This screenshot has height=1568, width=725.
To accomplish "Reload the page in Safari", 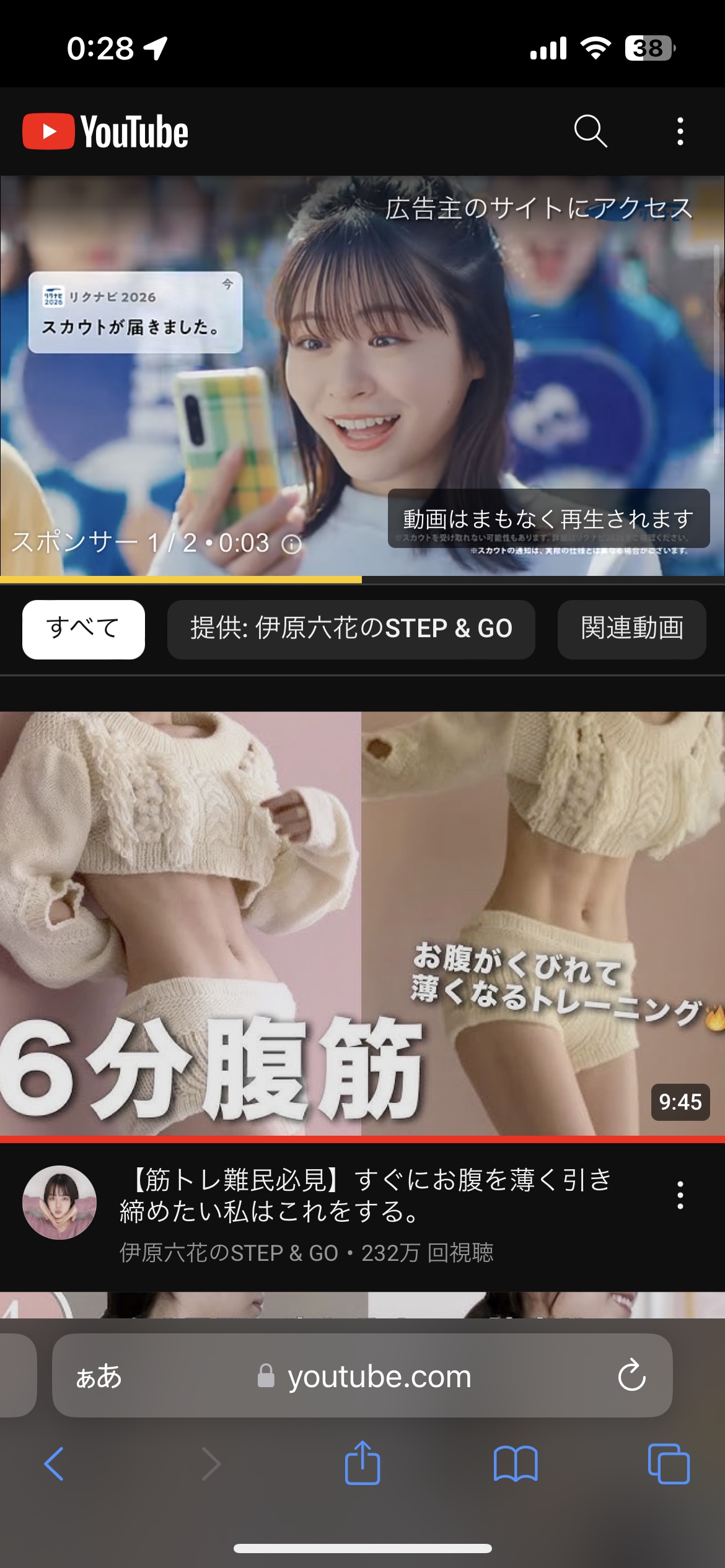I will pos(631,1375).
